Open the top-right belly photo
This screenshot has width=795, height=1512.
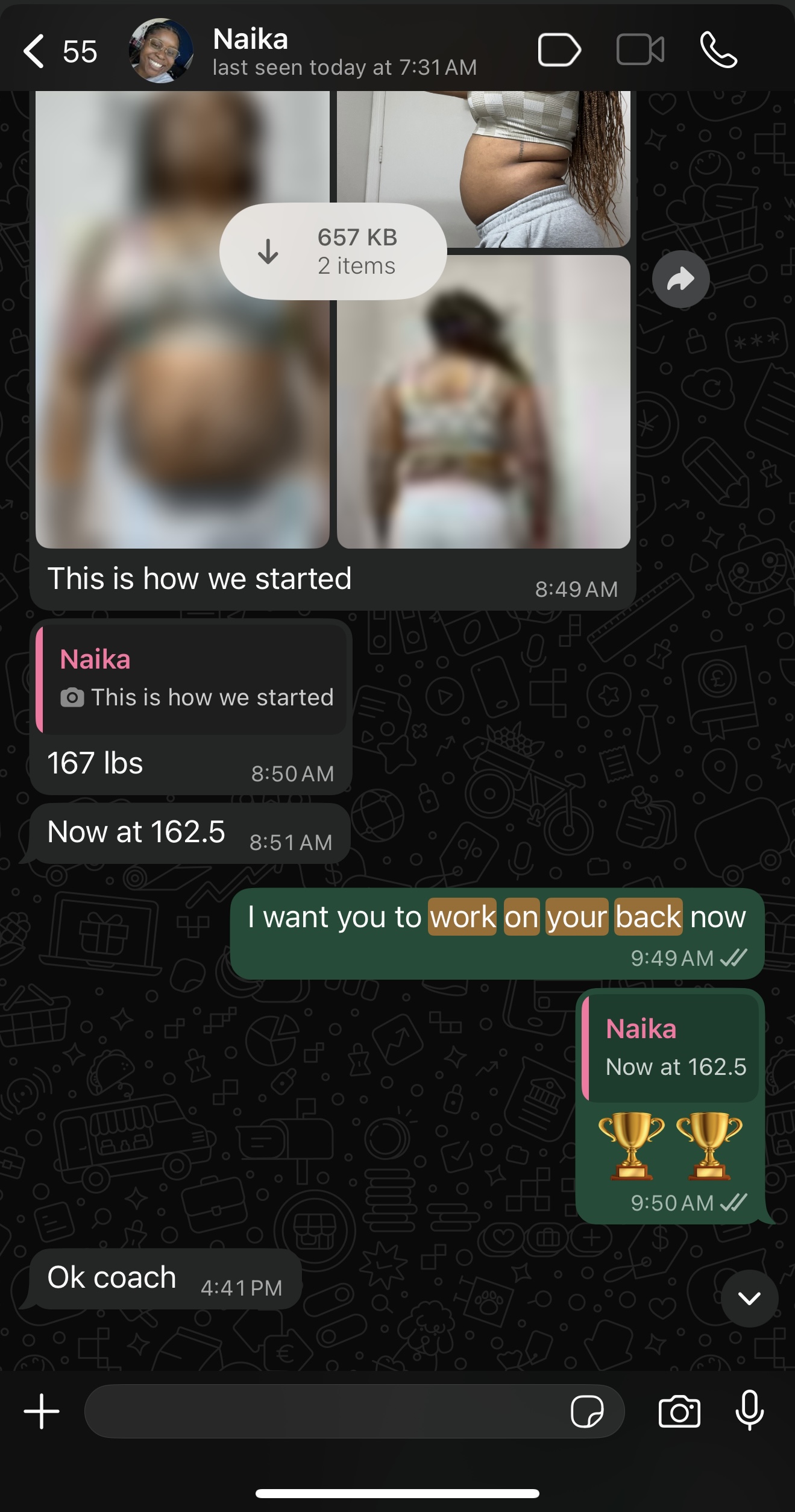483,169
